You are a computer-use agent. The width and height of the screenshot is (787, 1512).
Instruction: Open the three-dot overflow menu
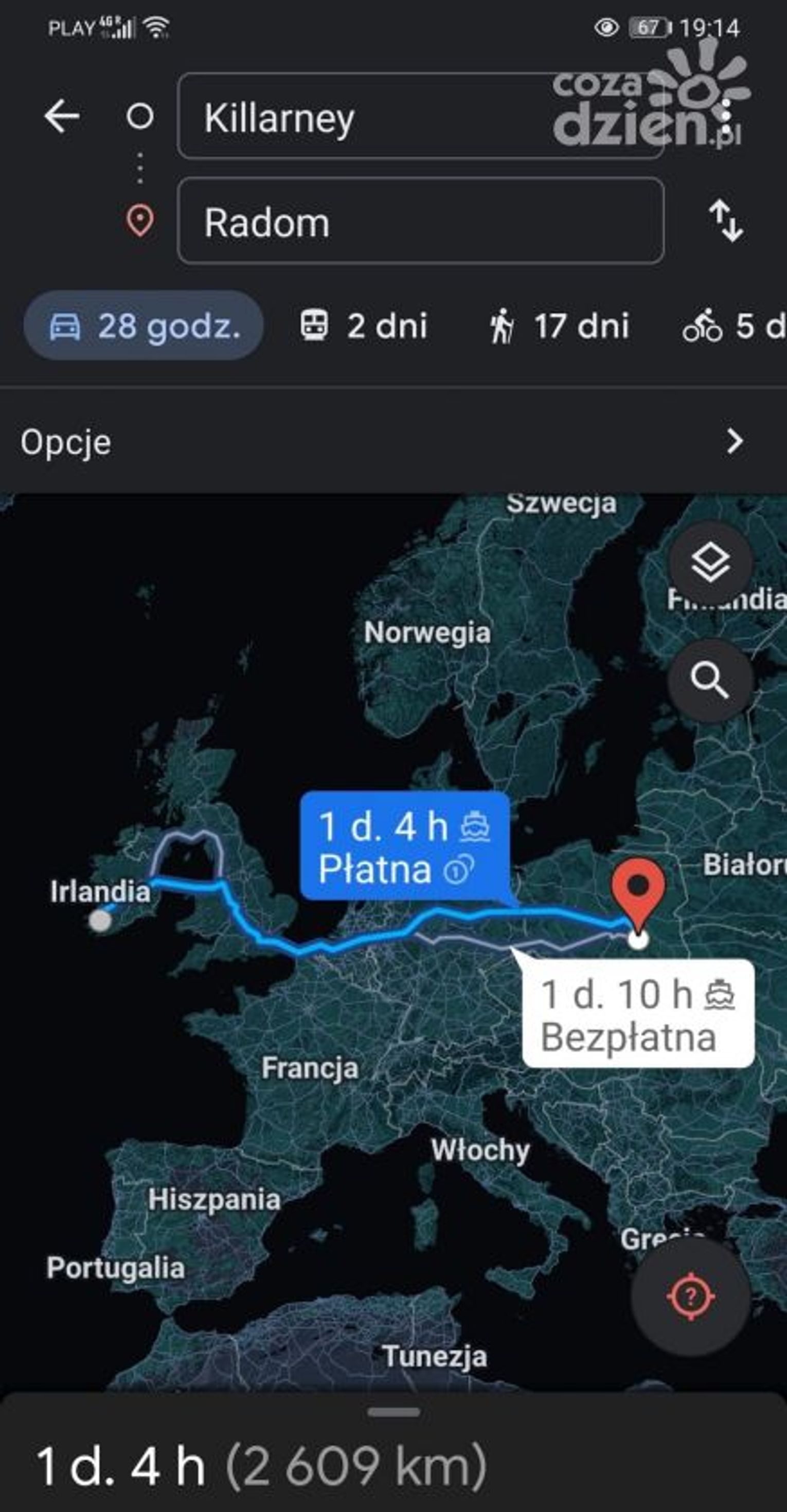click(x=726, y=116)
